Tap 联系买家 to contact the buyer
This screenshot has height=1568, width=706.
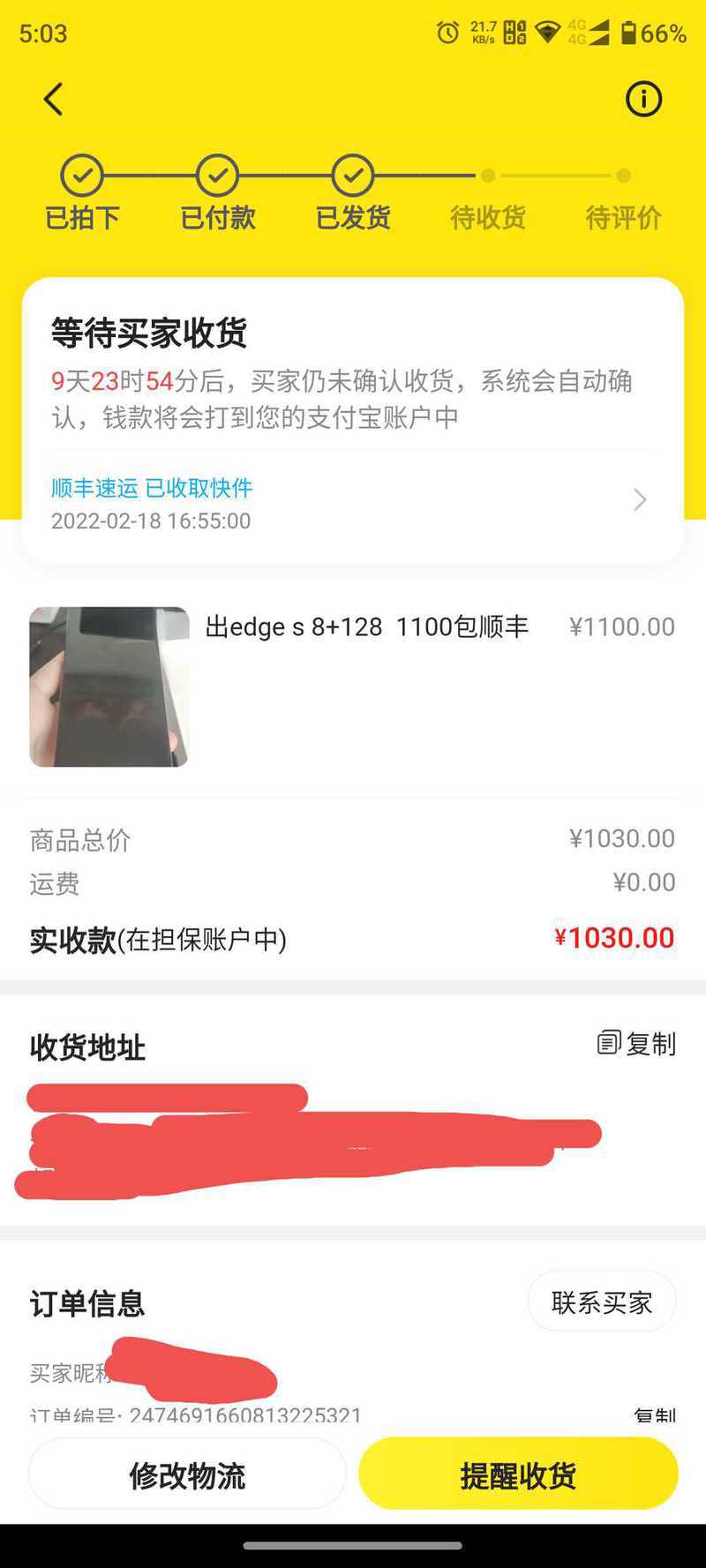pyautogui.click(x=602, y=1302)
